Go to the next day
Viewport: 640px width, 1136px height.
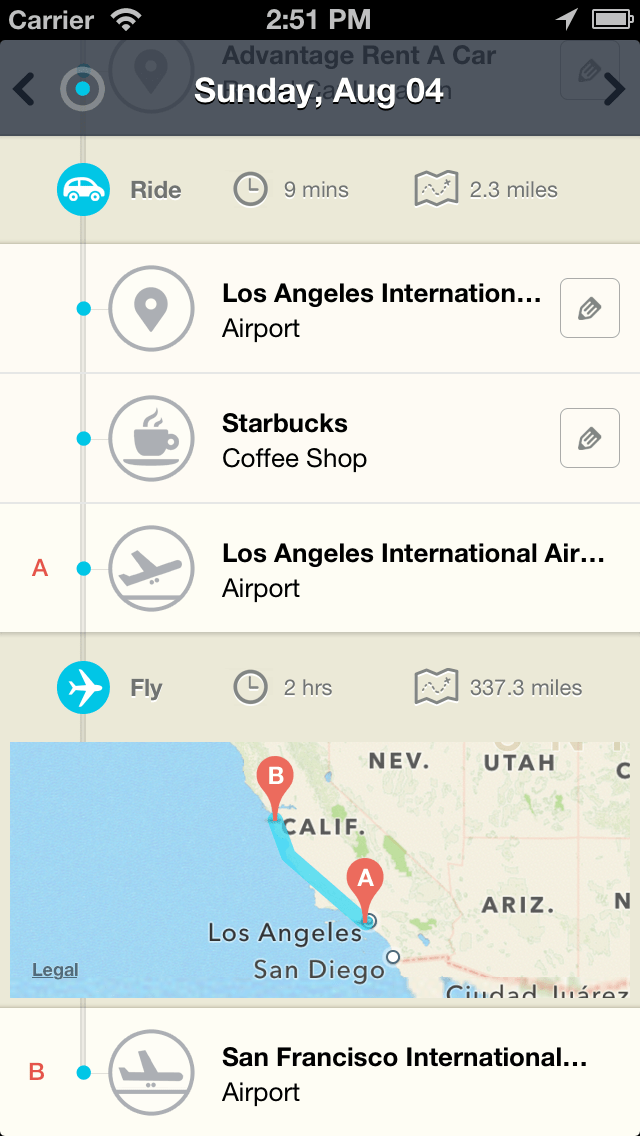614,90
